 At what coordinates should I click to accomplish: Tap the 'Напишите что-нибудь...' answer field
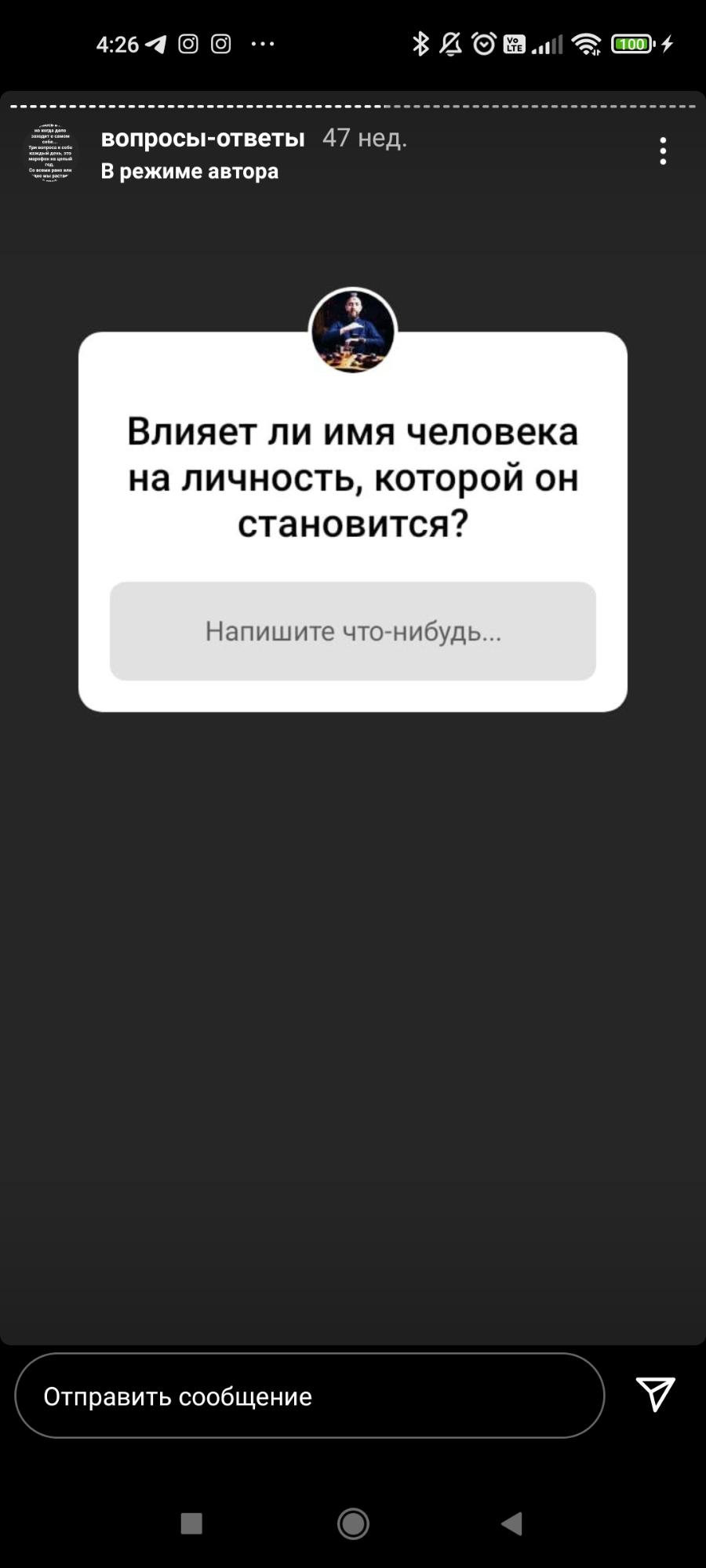pos(353,631)
